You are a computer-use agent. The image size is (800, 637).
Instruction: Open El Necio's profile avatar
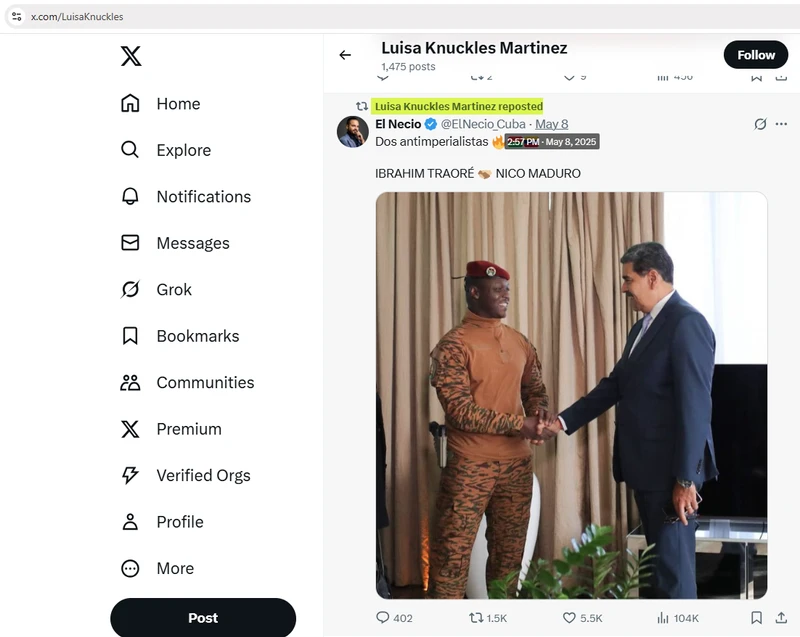(x=353, y=132)
